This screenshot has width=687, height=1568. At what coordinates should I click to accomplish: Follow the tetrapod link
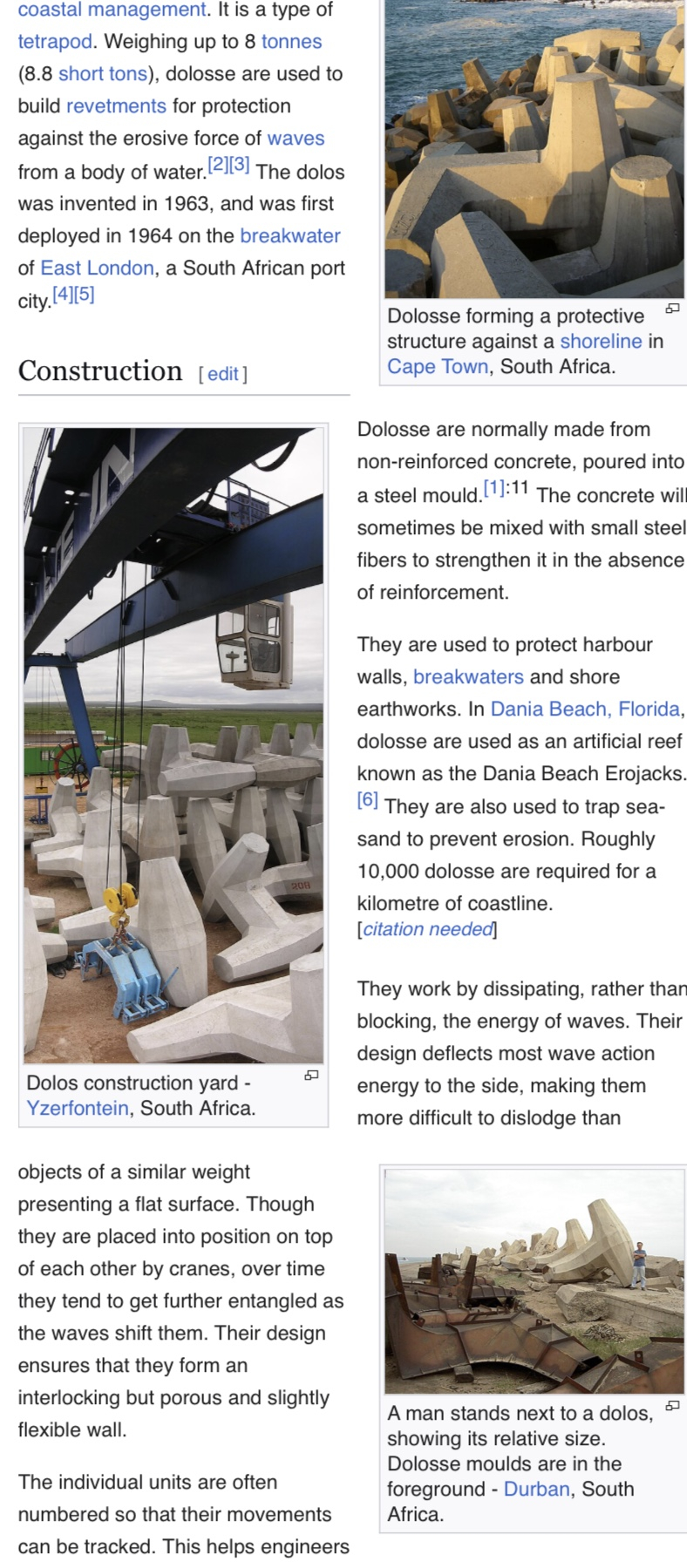click(54, 42)
